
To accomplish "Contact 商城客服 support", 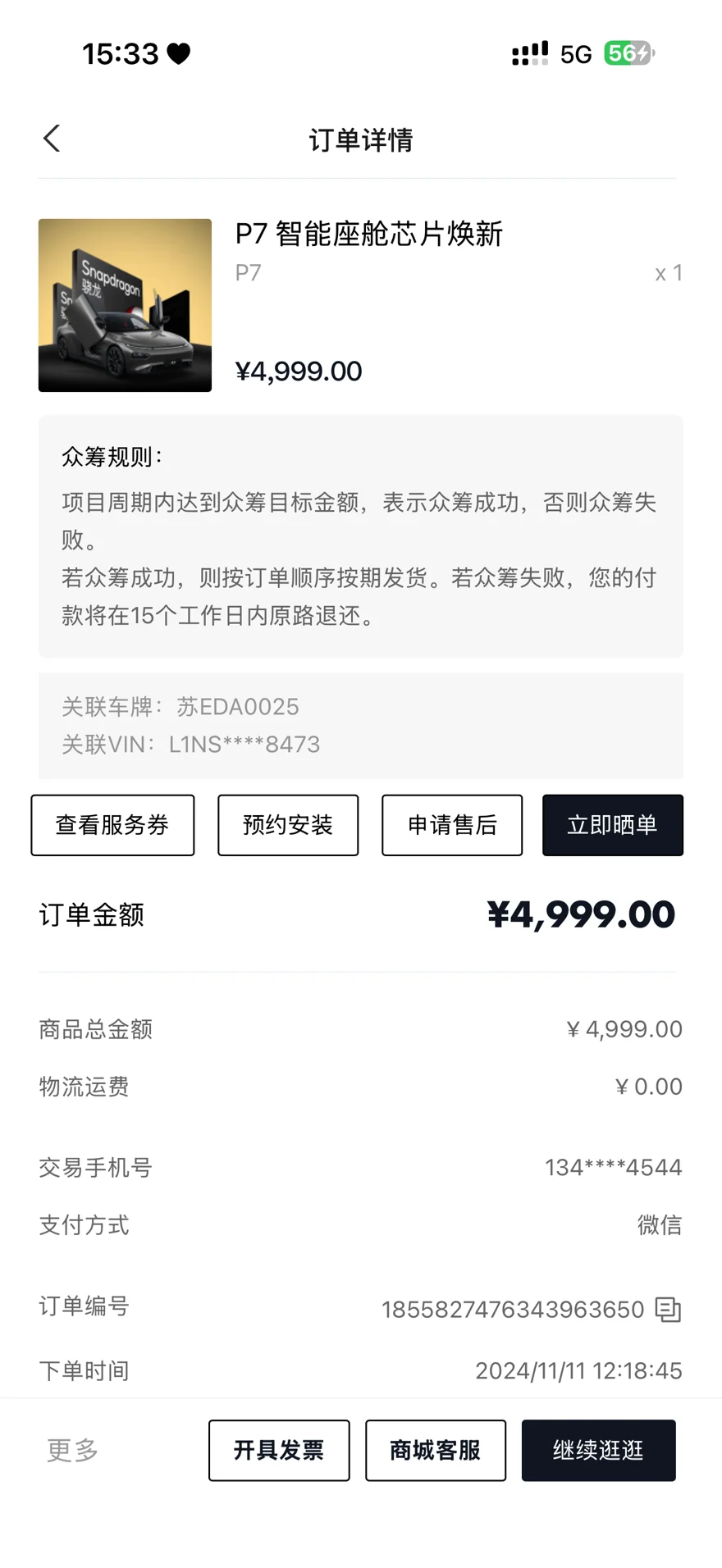I will pos(436,1450).
